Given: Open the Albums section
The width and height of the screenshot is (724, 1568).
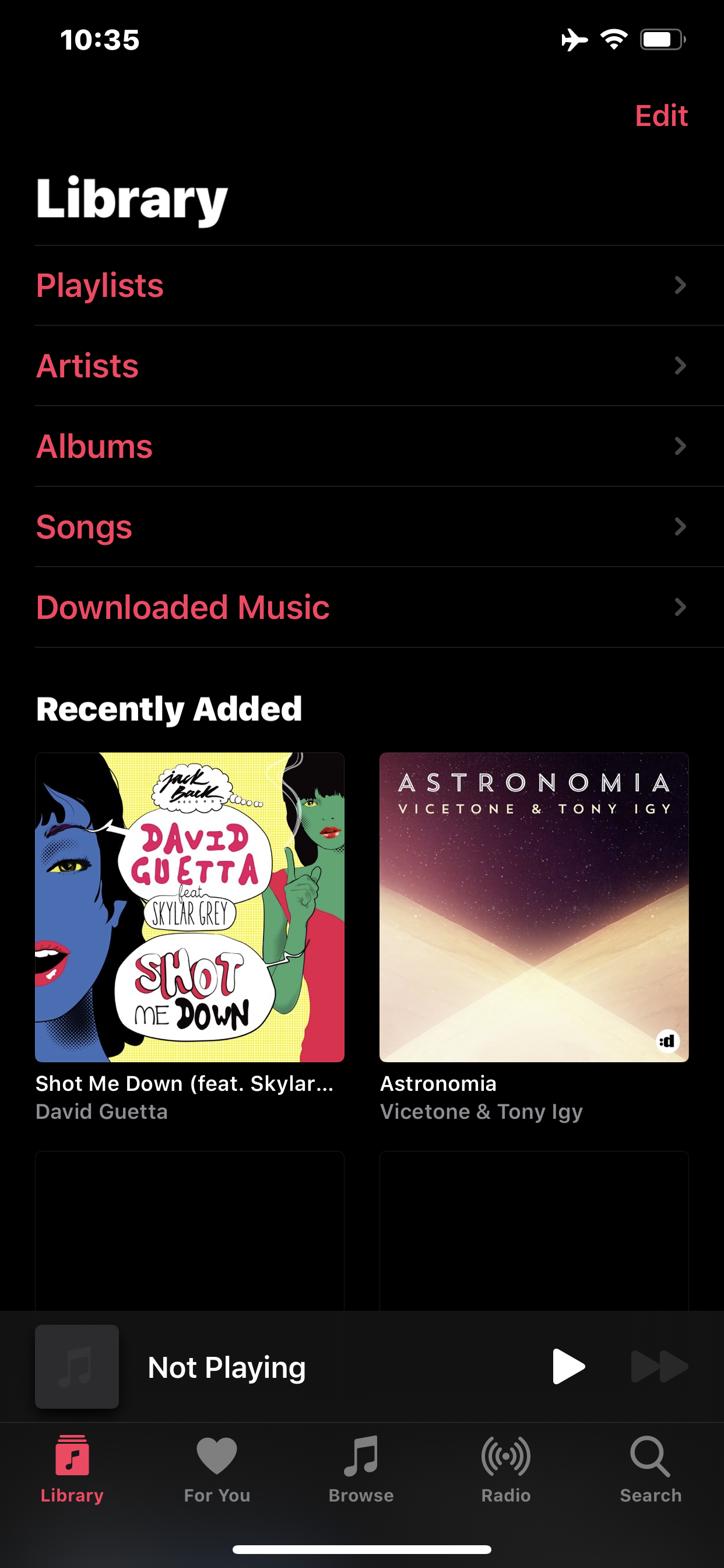Looking at the screenshot, I should point(361,446).
